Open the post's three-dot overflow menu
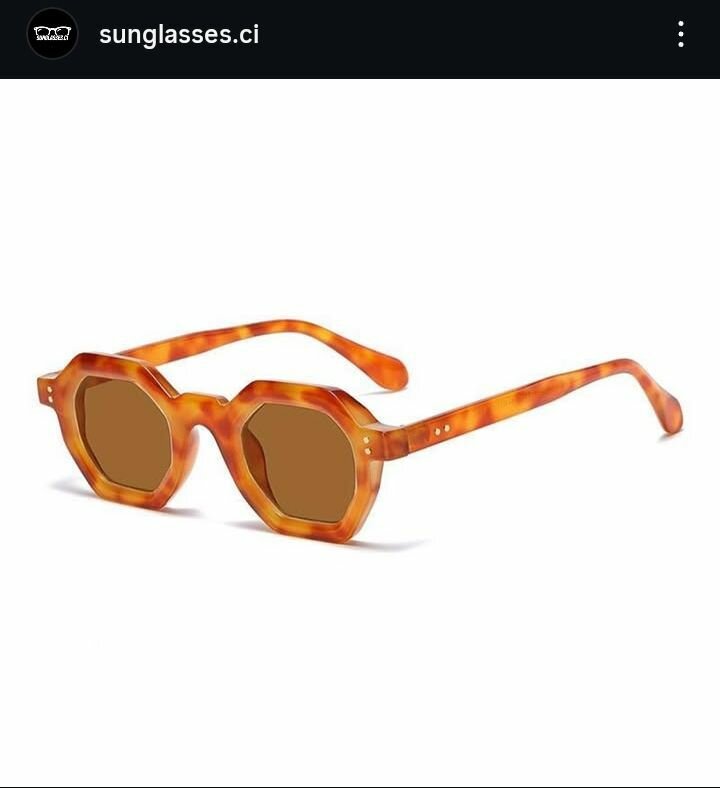This screenshot has height=788, width=720. [681, 35]
